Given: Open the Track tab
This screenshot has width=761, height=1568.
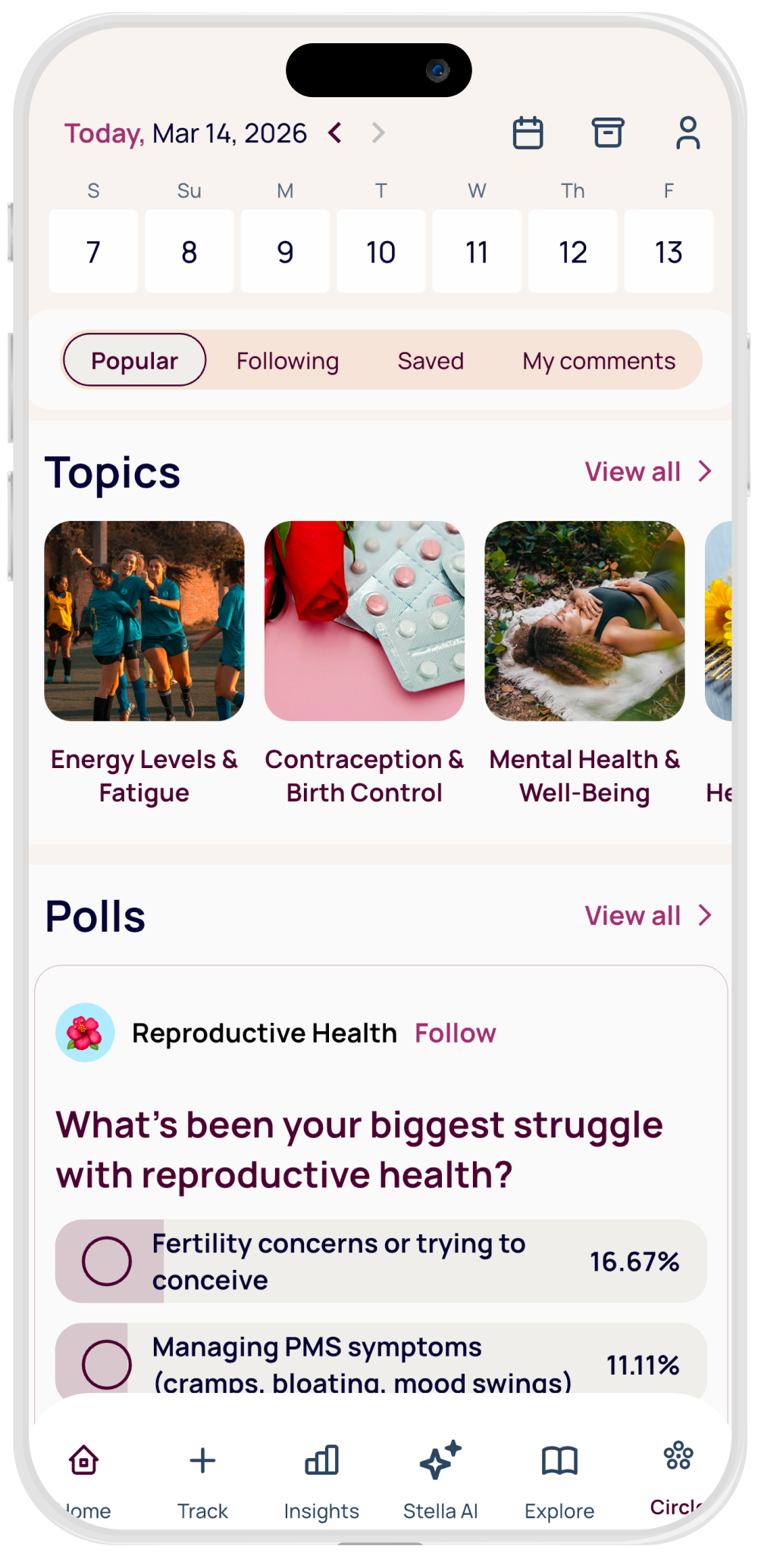Looking at the screenshot, I should (202, 1479).
